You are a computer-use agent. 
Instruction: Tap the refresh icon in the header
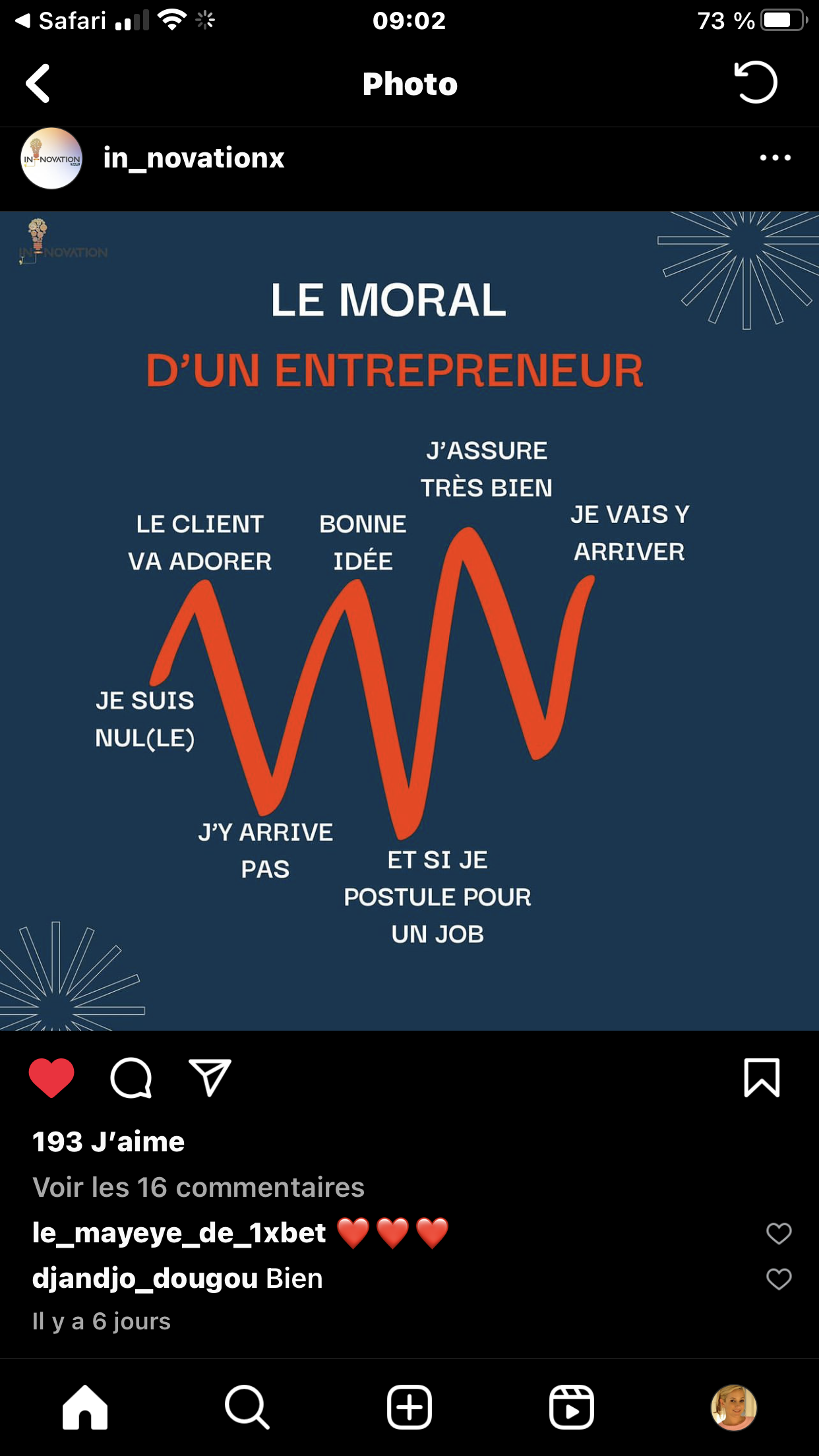pyautogui.click(x=756, y=82)
